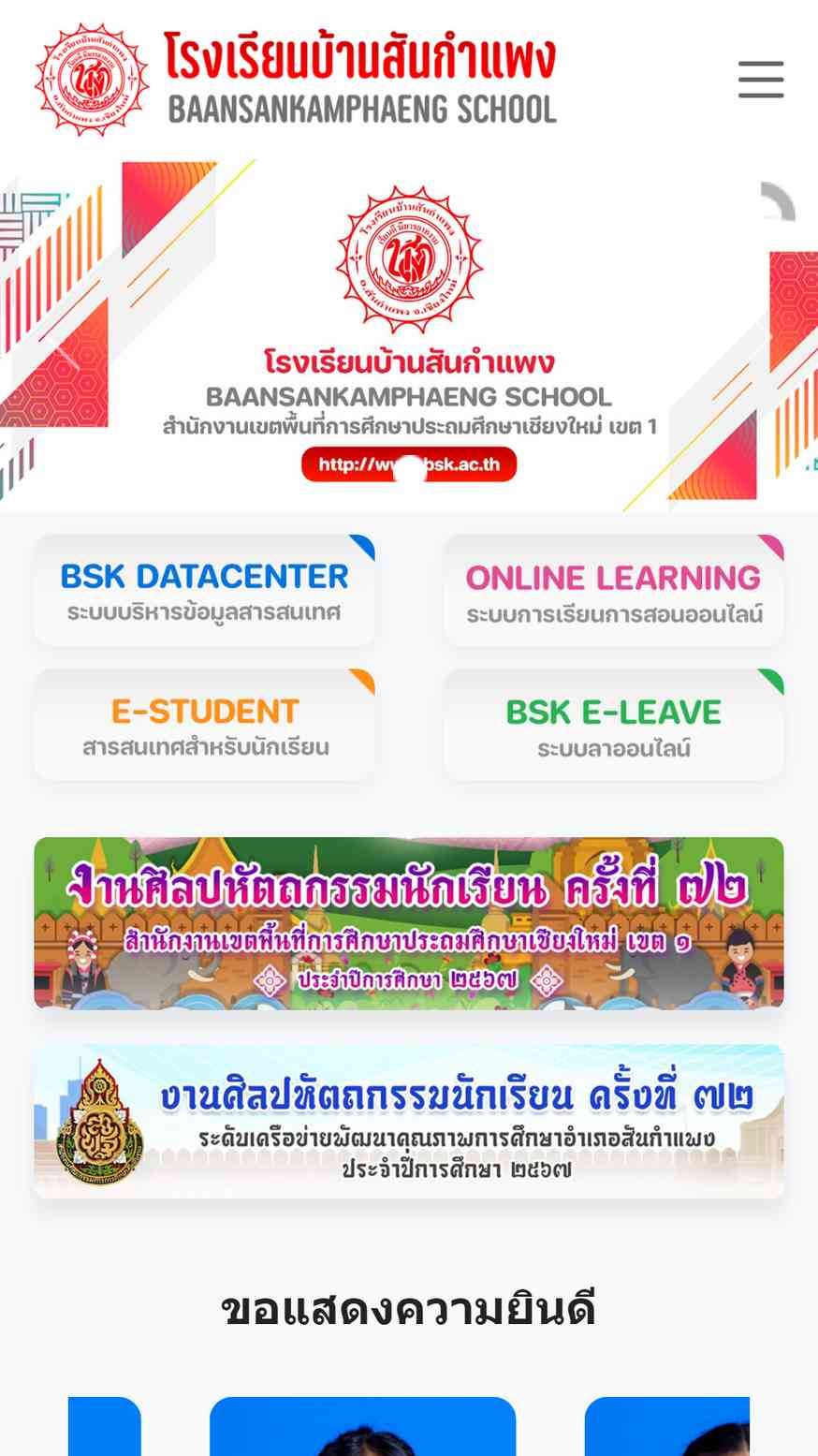Open E-STUDENT information page
Viewport: 818px width, 1456px height.
coord(204,726)
